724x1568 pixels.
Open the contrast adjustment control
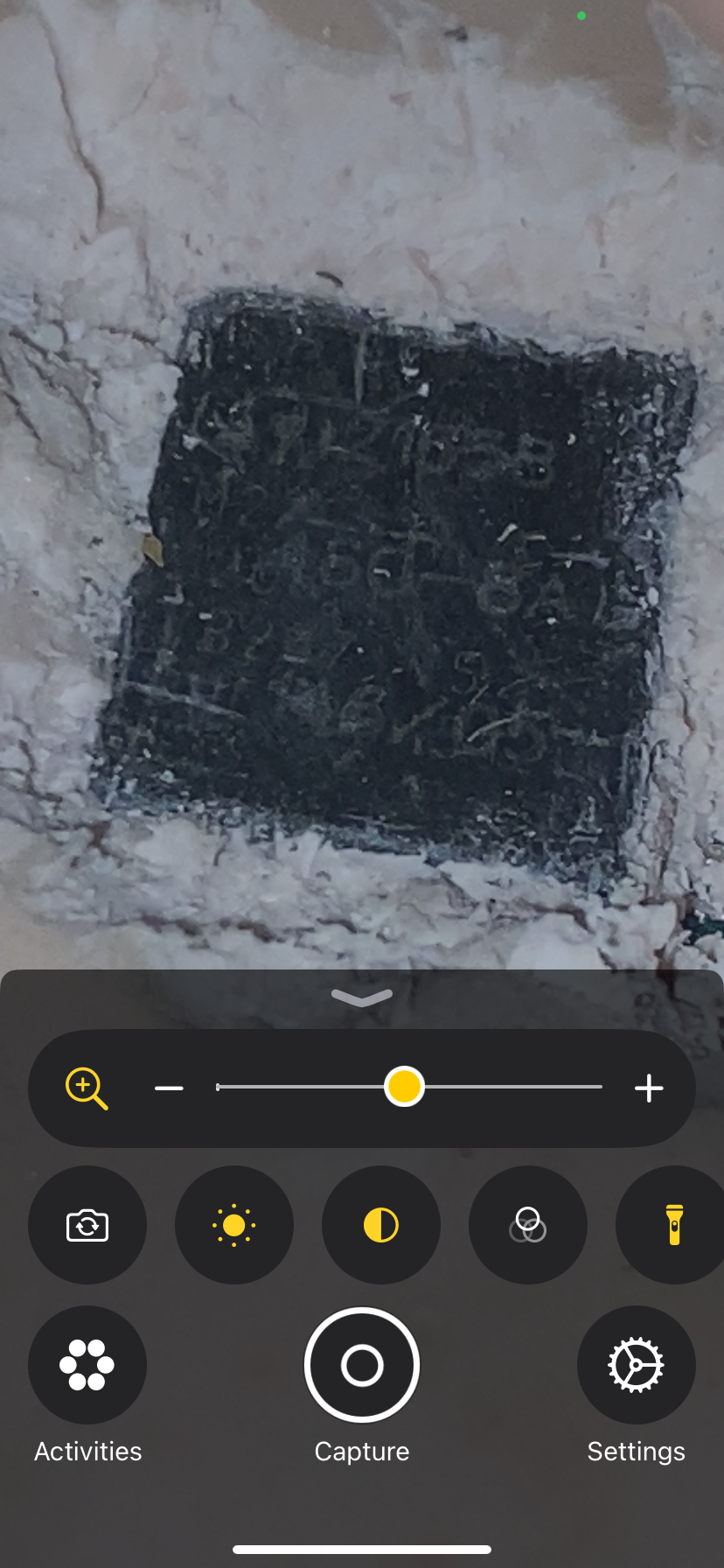click(381, 1225)
